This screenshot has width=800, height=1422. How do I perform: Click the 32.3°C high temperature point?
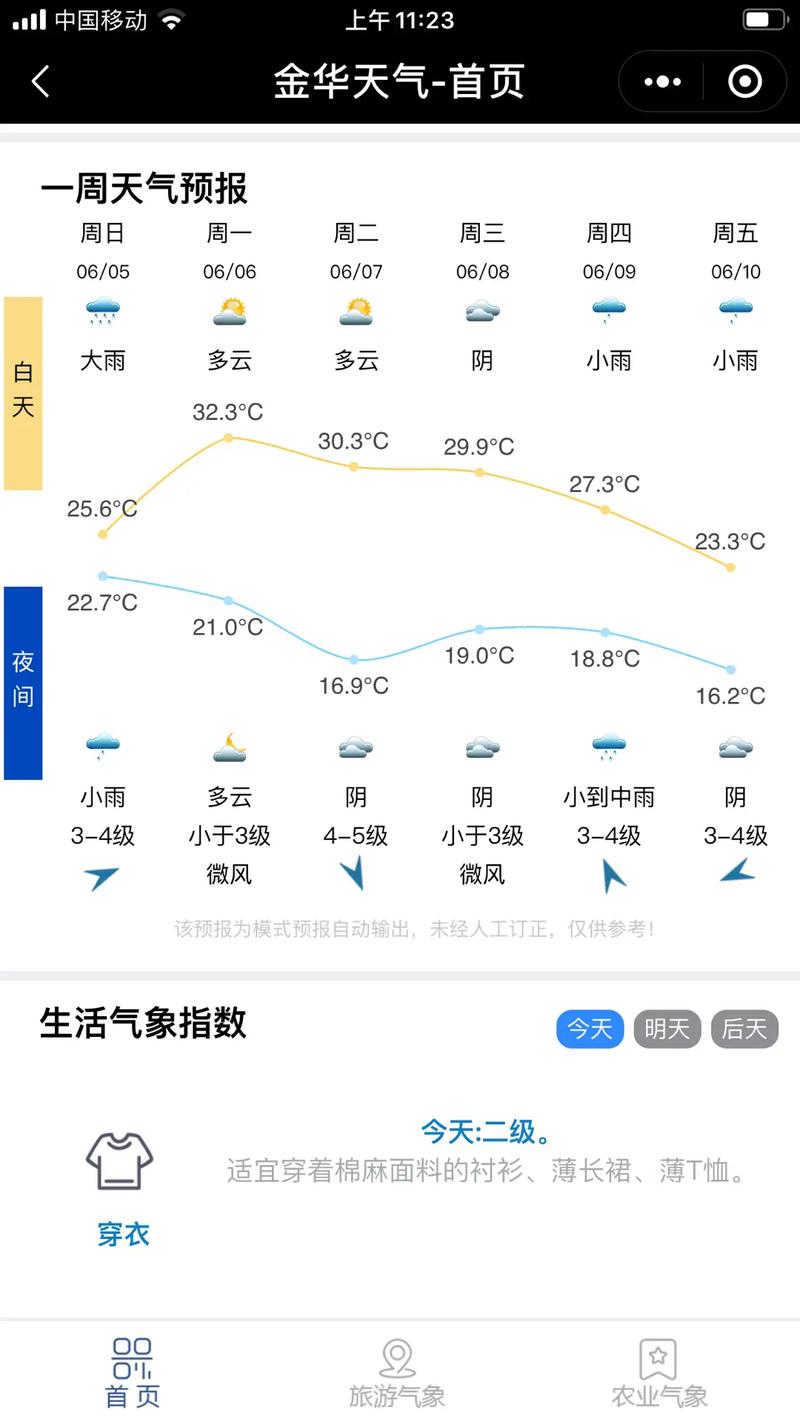pyautogui.click(x=229, y=437)
